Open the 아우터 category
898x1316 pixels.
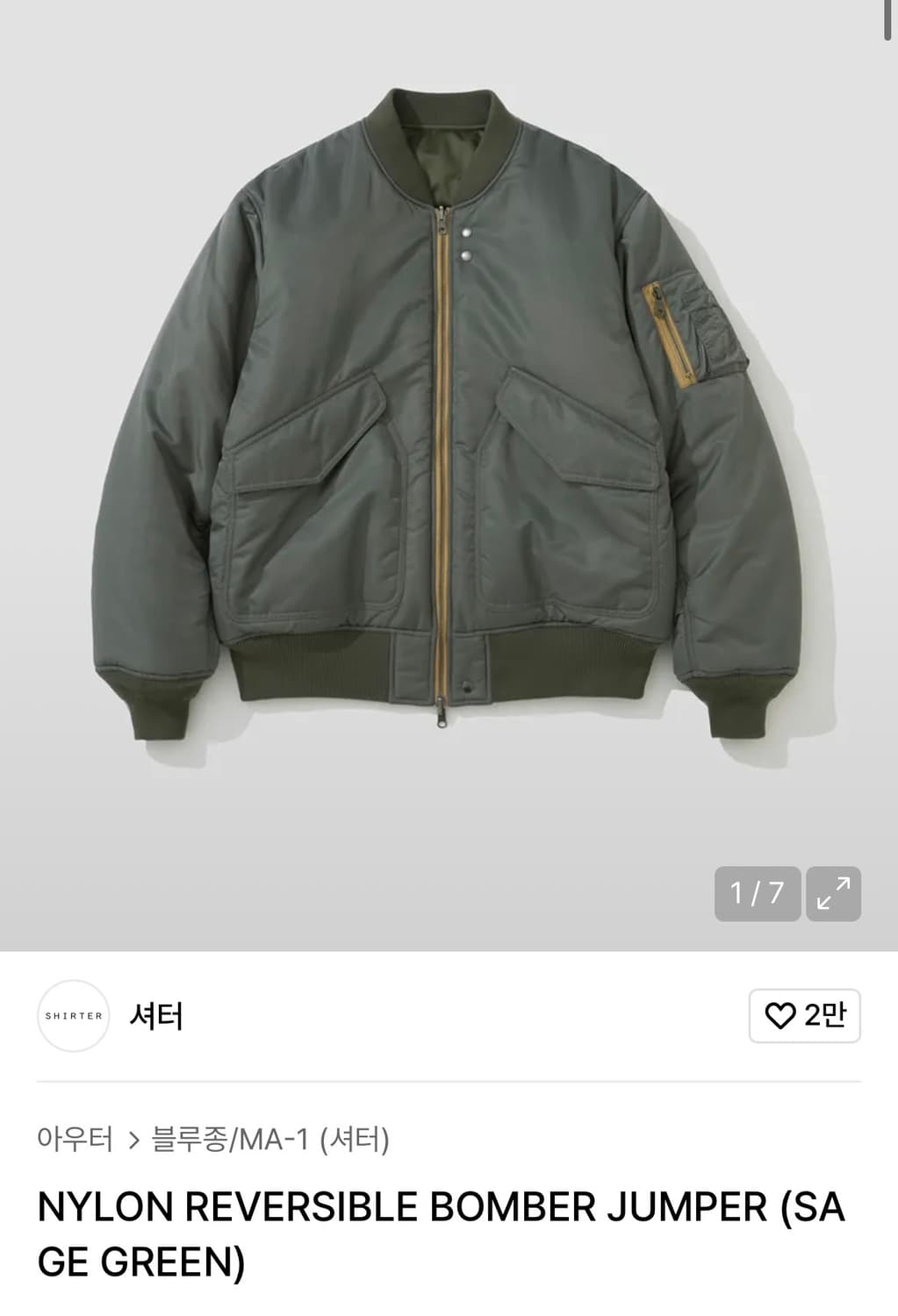[x=75, y=1138]
